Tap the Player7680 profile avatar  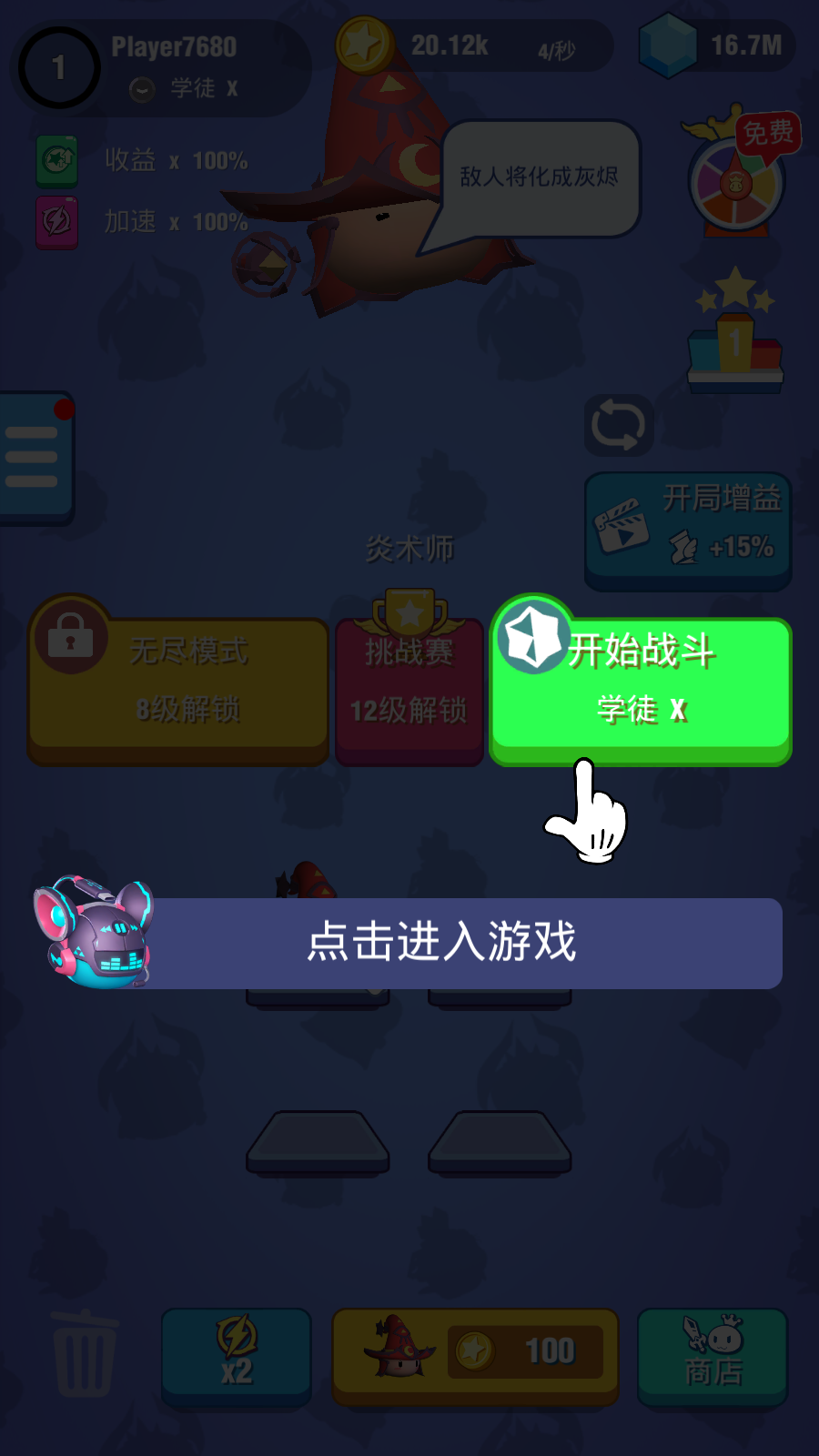58,68
